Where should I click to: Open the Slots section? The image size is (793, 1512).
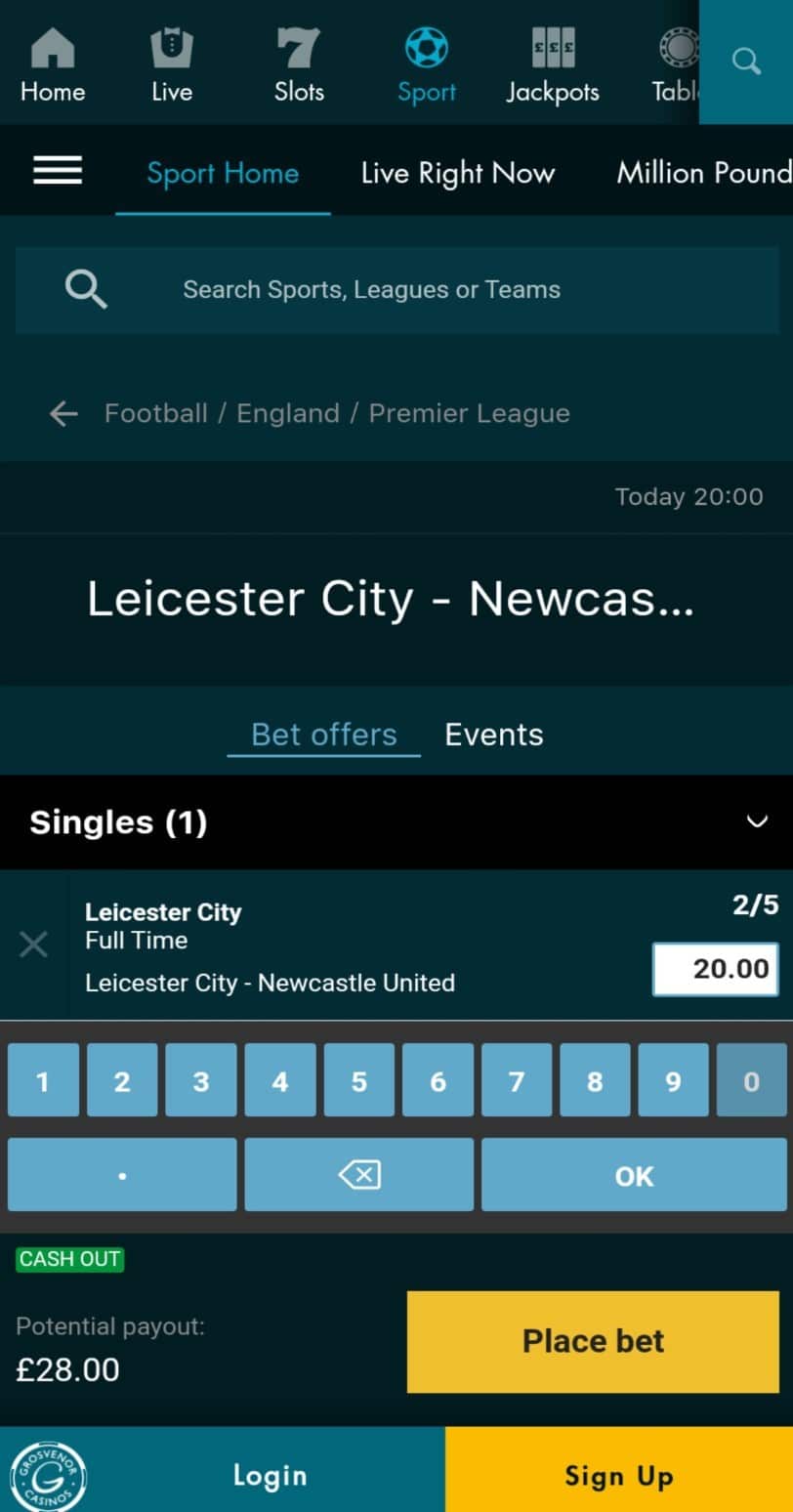pyautogui.click(x=299, y=66)
